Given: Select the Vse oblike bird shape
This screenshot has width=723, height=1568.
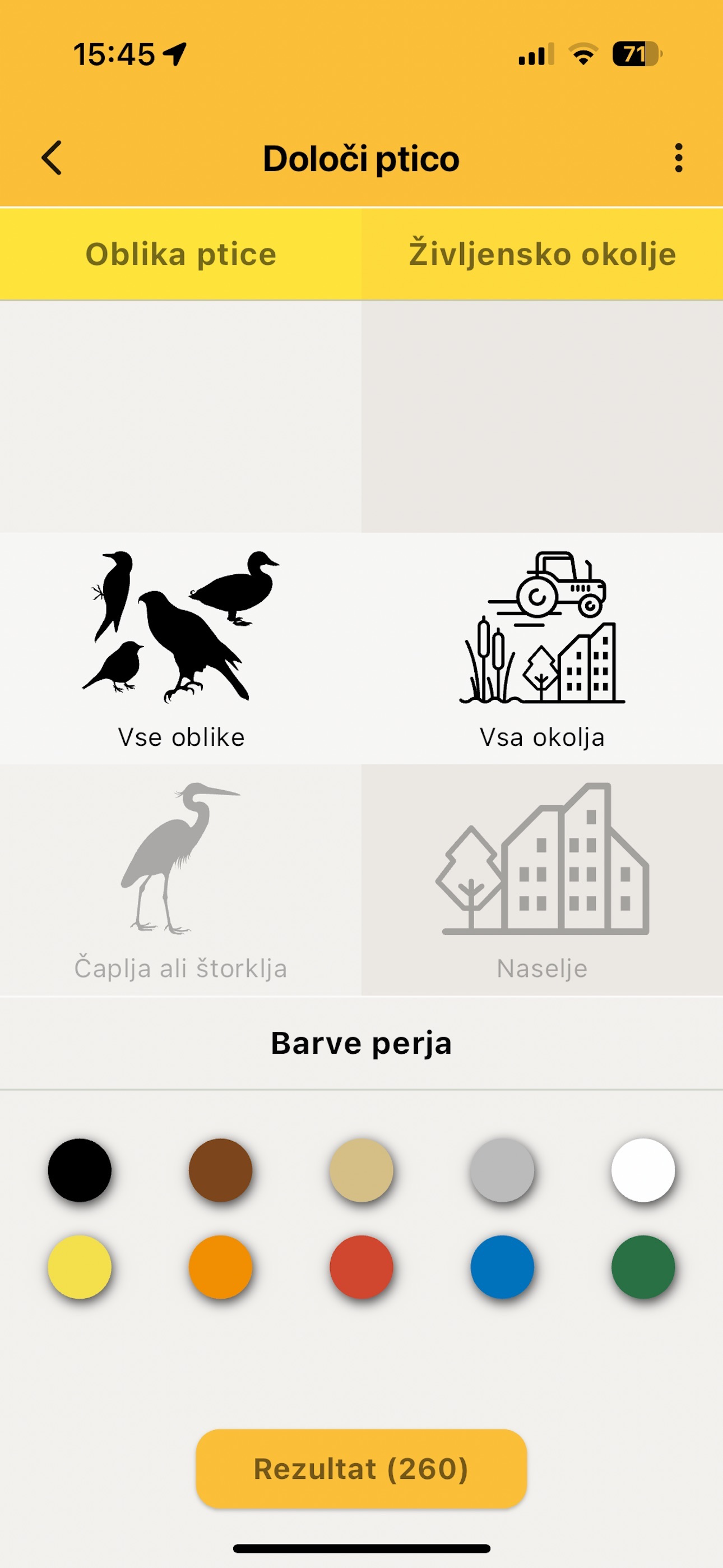Looking at the screenshot, I should [x=180, y=649].
